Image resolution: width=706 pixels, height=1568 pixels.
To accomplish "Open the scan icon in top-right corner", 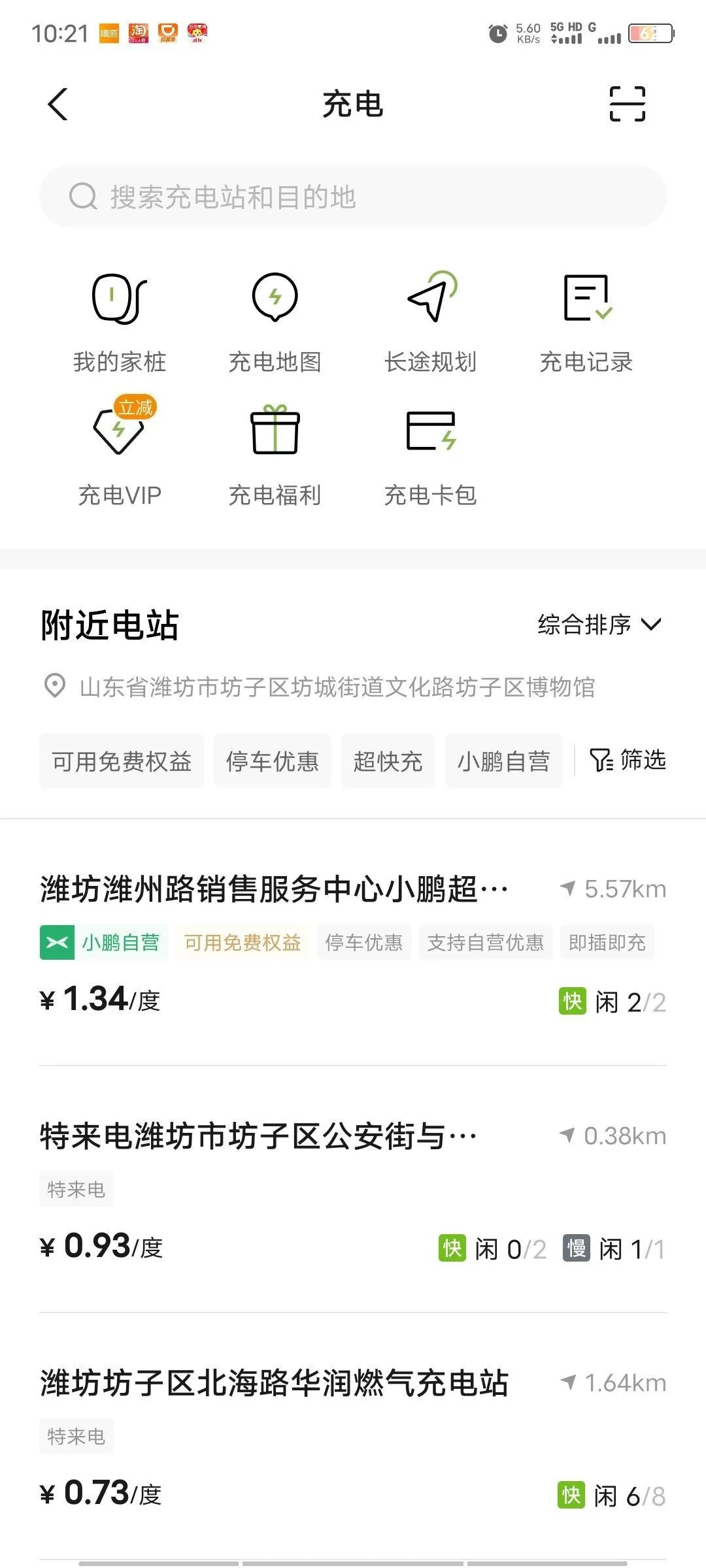I will click(627, 104).
